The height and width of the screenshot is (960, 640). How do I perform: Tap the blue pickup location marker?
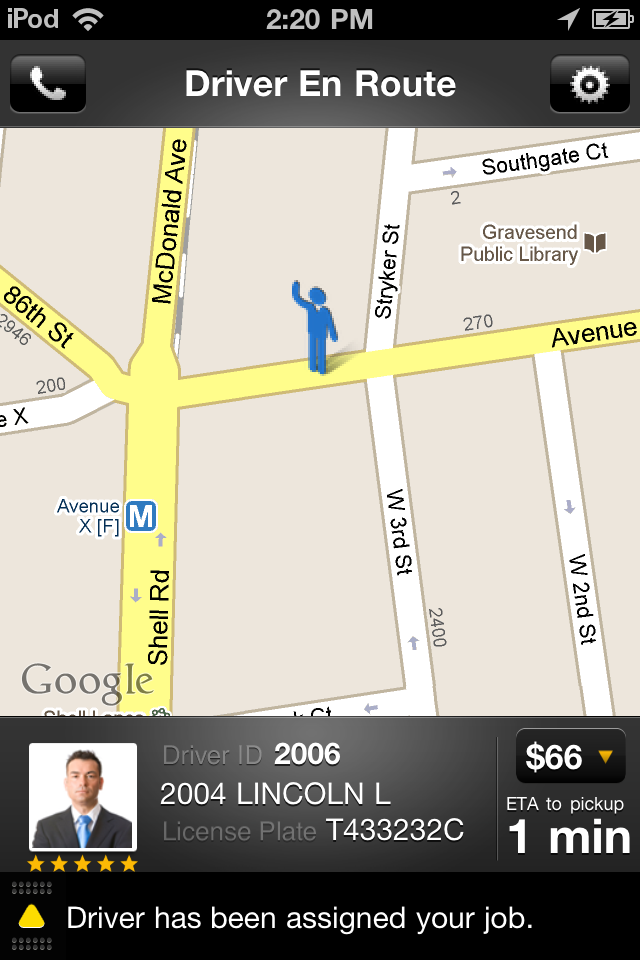(x=317, y=327)
